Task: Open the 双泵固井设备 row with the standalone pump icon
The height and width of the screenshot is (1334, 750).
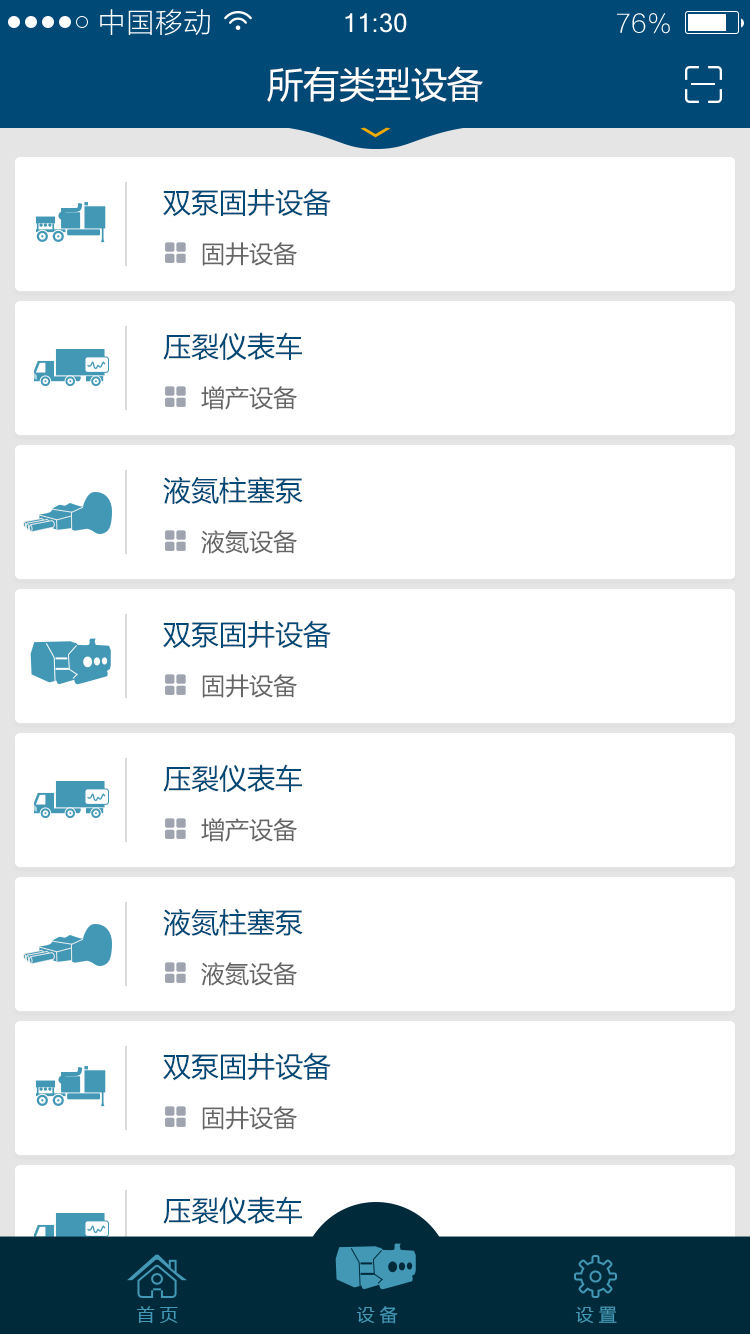Action: (375, 656)
